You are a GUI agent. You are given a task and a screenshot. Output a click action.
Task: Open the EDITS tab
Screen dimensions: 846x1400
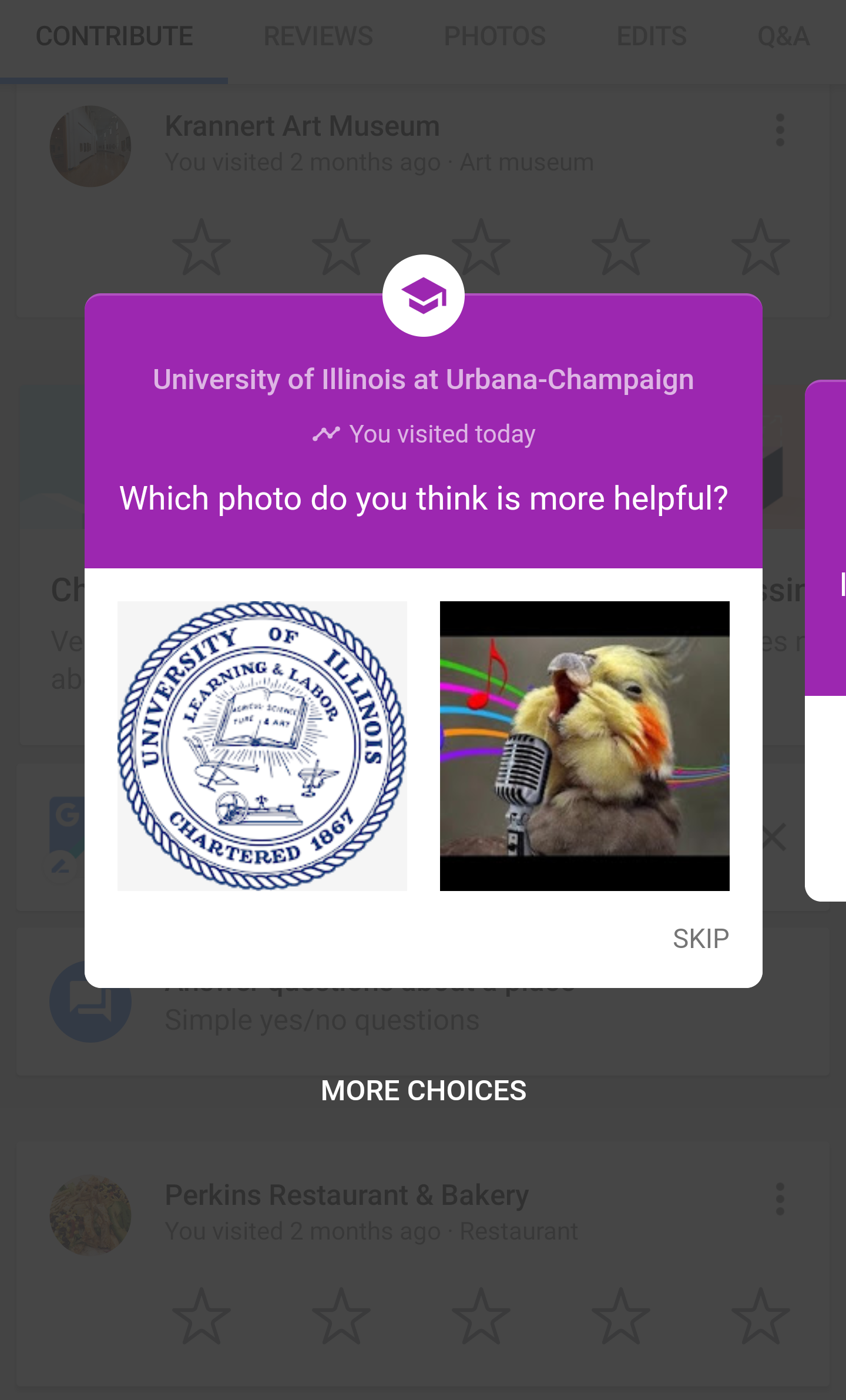pyautogui.click(x=652, y=36)
